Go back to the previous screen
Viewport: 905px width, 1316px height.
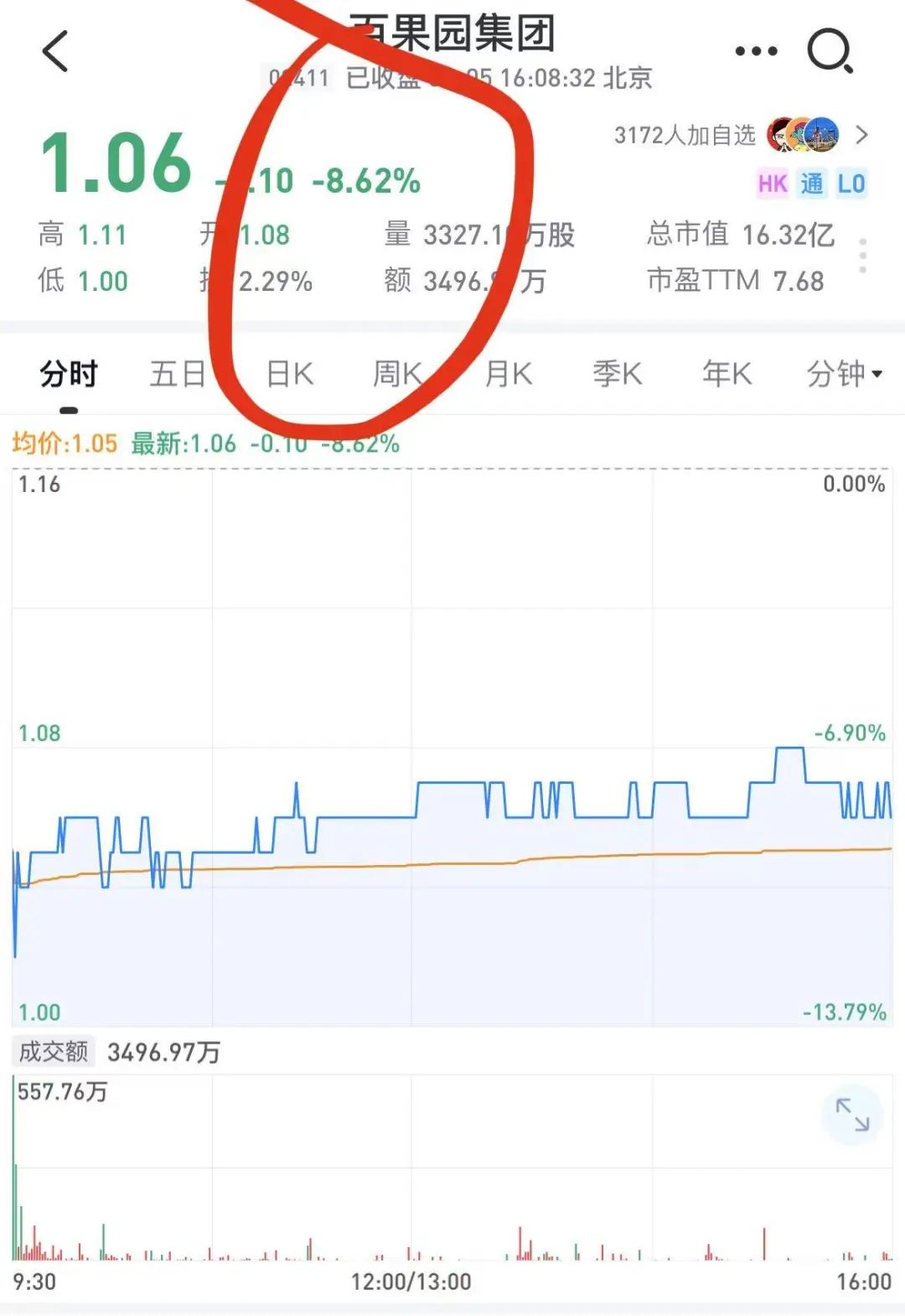(55, 51)
